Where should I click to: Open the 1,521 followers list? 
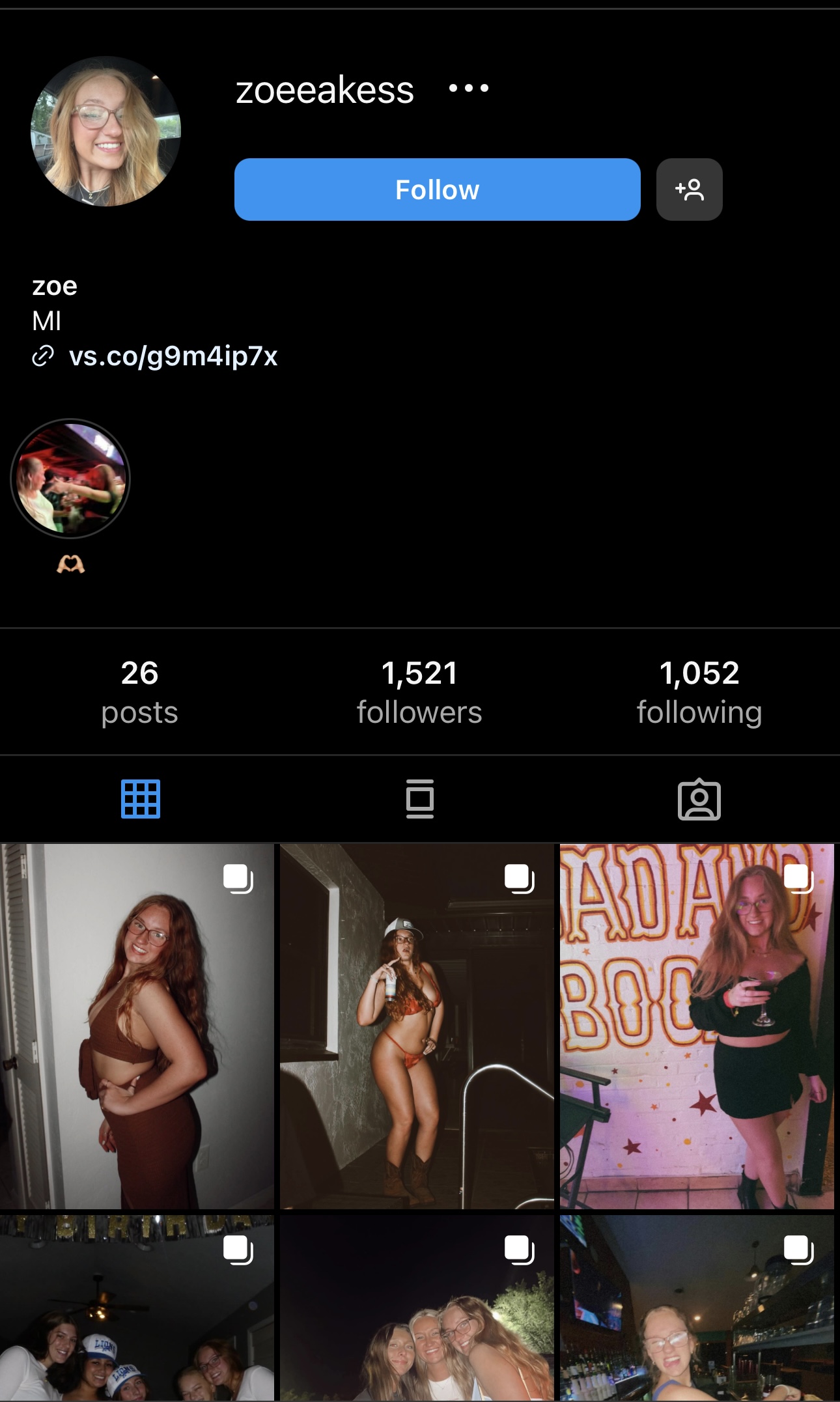pyautogui.click(x=419, y=692)
